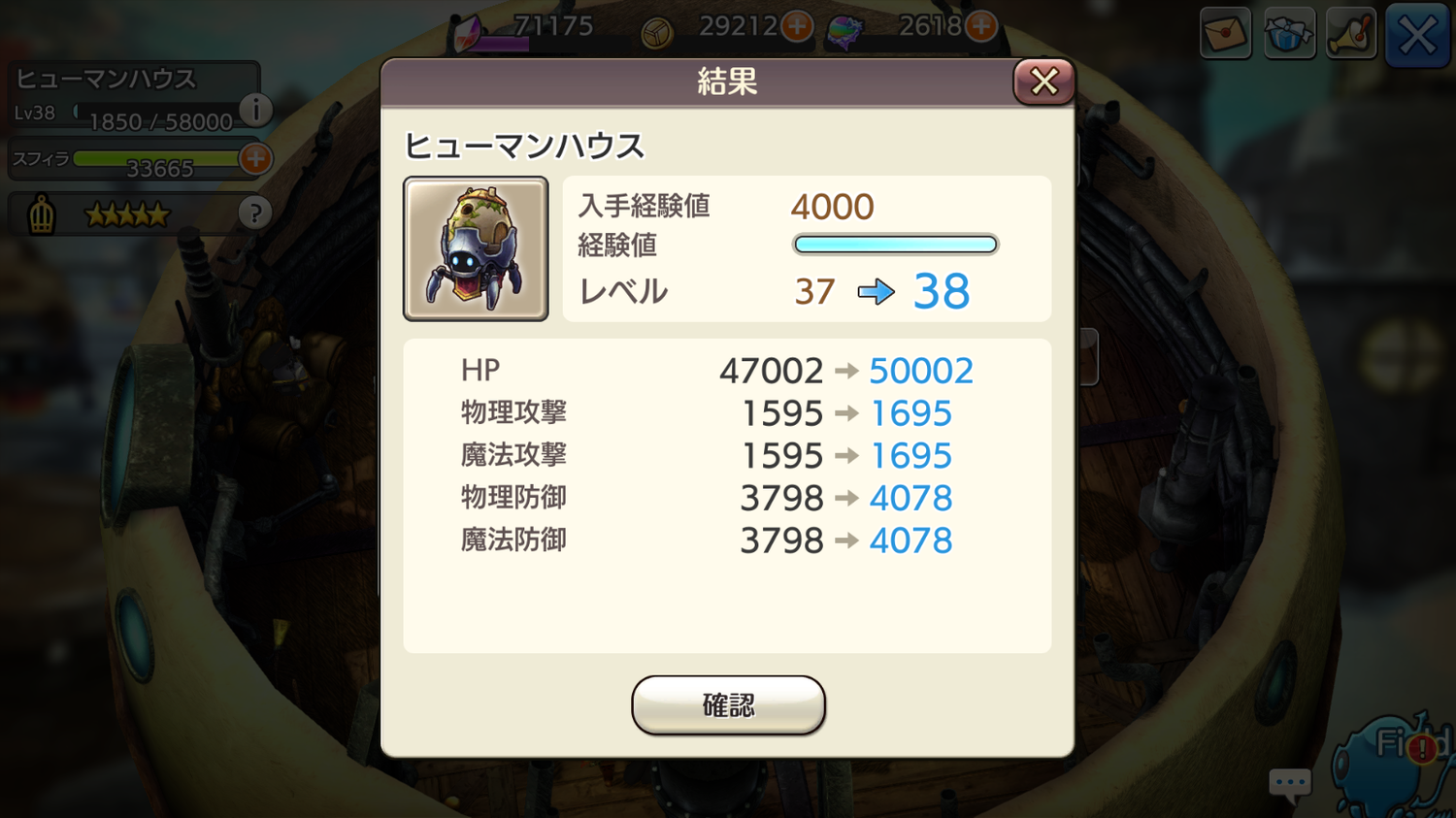Close the 結果 dialog with the X
Image resolution: width=1456 pixels, height=818 pixels.
[x=1043, y=82]
